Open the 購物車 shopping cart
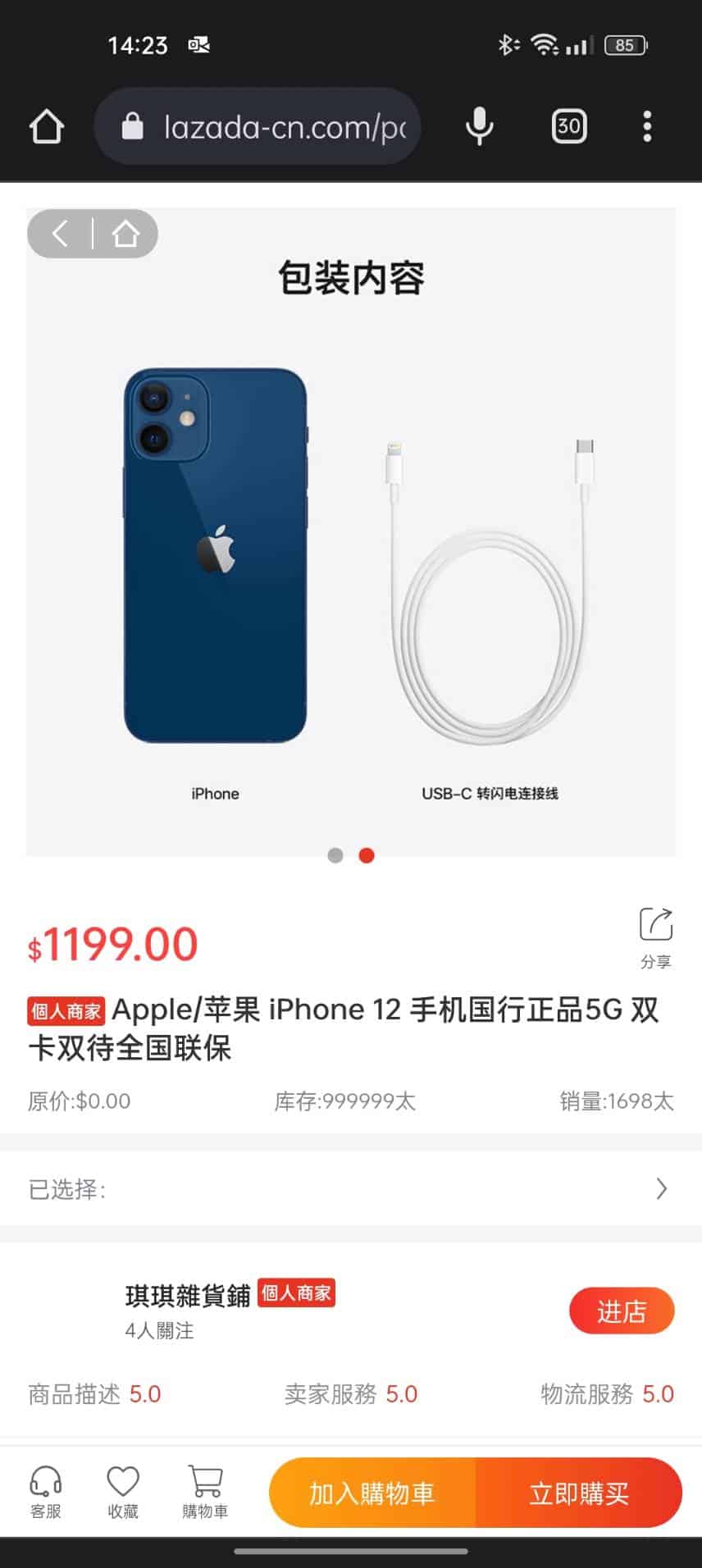 205,1492
